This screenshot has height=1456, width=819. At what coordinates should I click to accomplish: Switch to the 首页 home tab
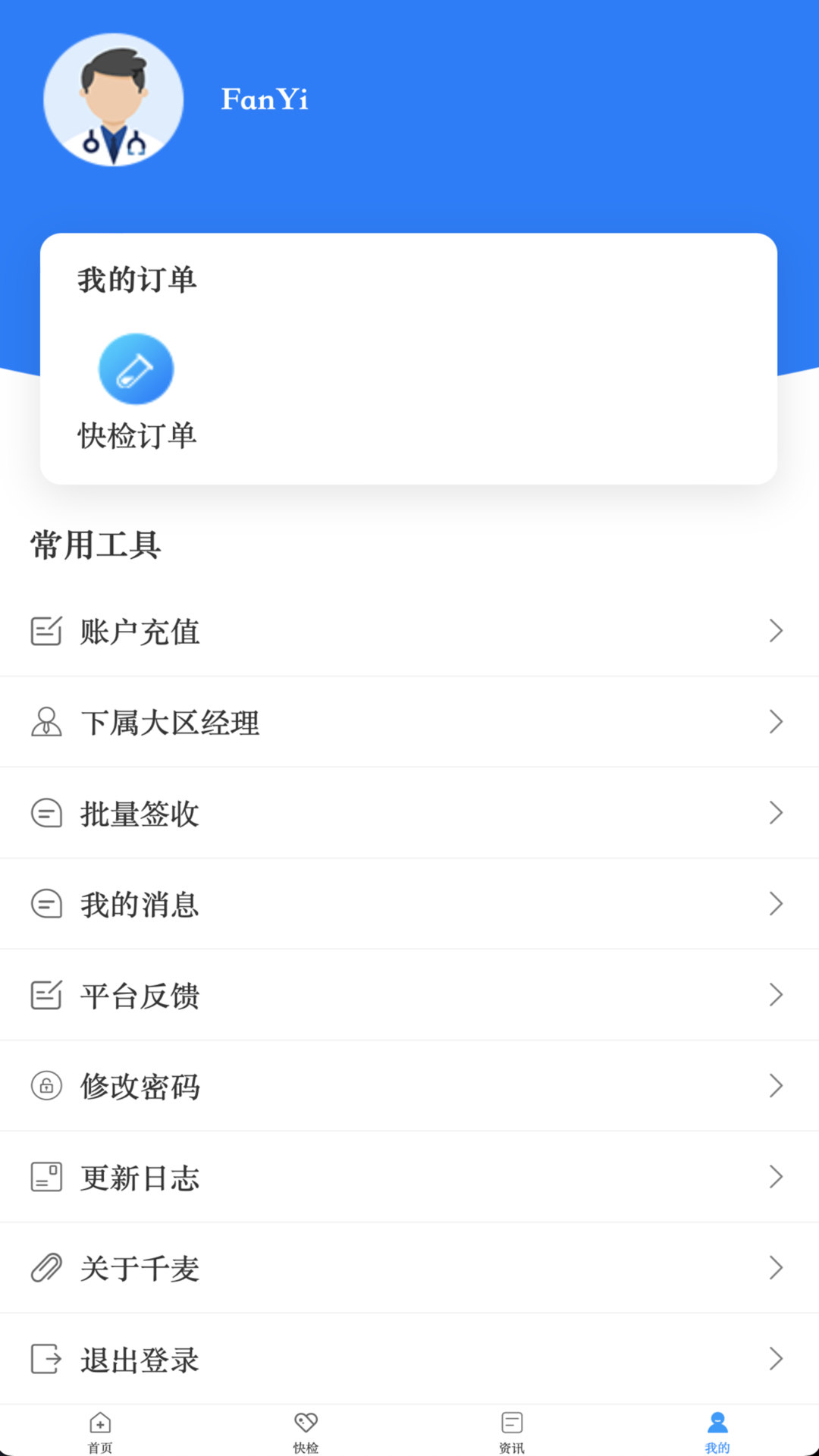100,1431
